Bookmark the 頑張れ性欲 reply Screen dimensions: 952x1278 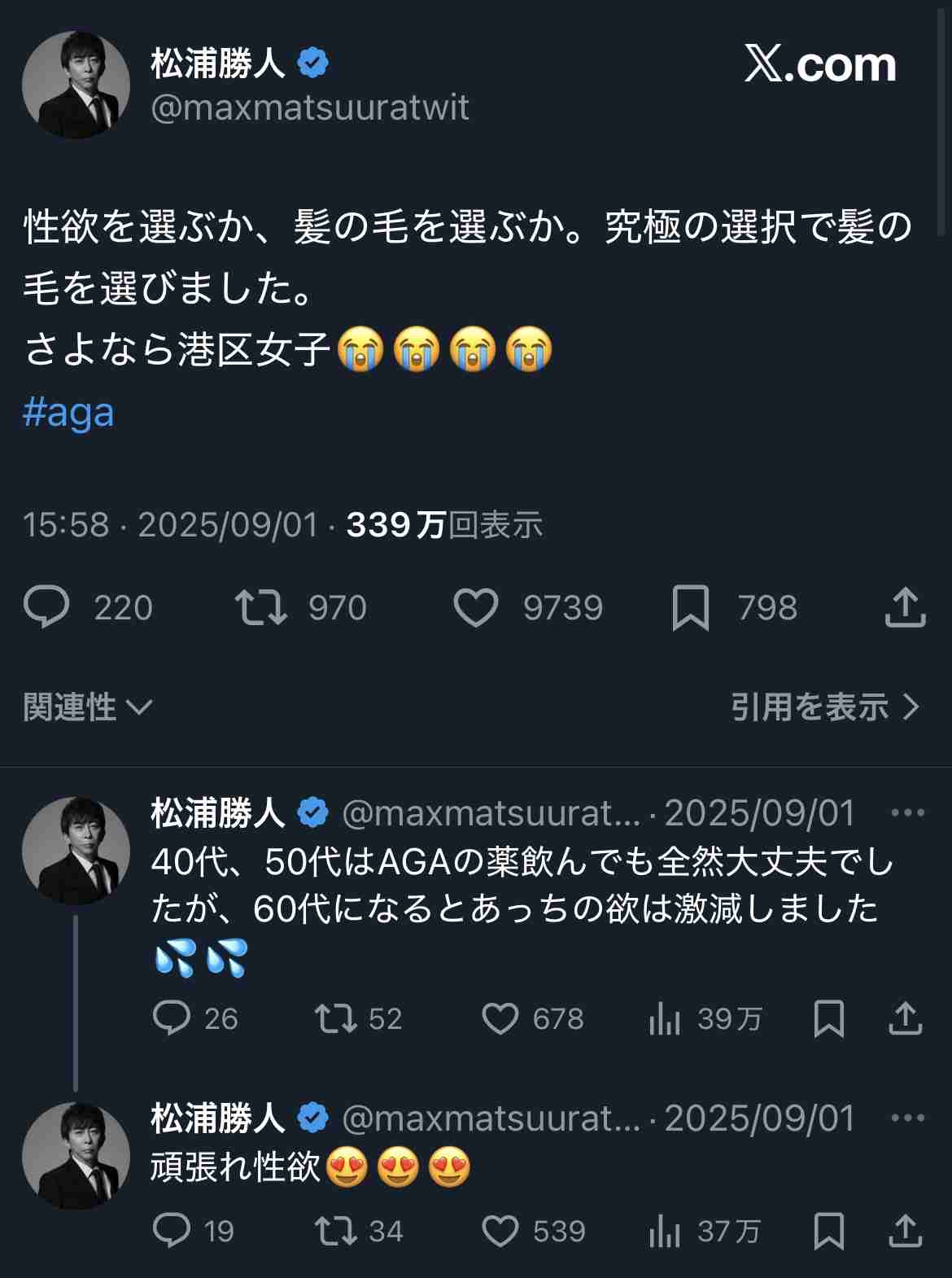click(829, 1231)
